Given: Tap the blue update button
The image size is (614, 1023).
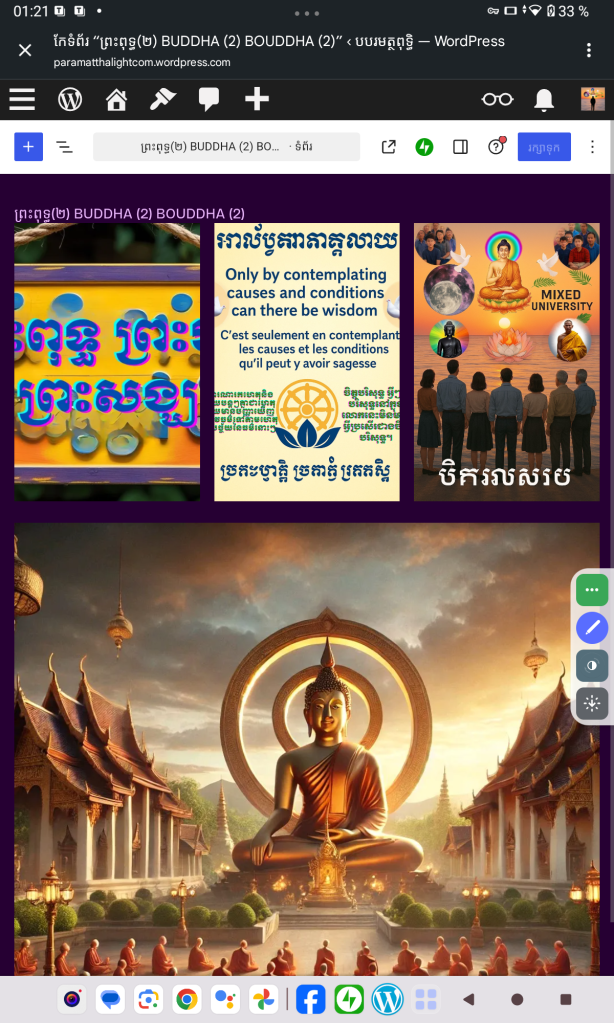Looking at the screenshot, I should point(544,147).
